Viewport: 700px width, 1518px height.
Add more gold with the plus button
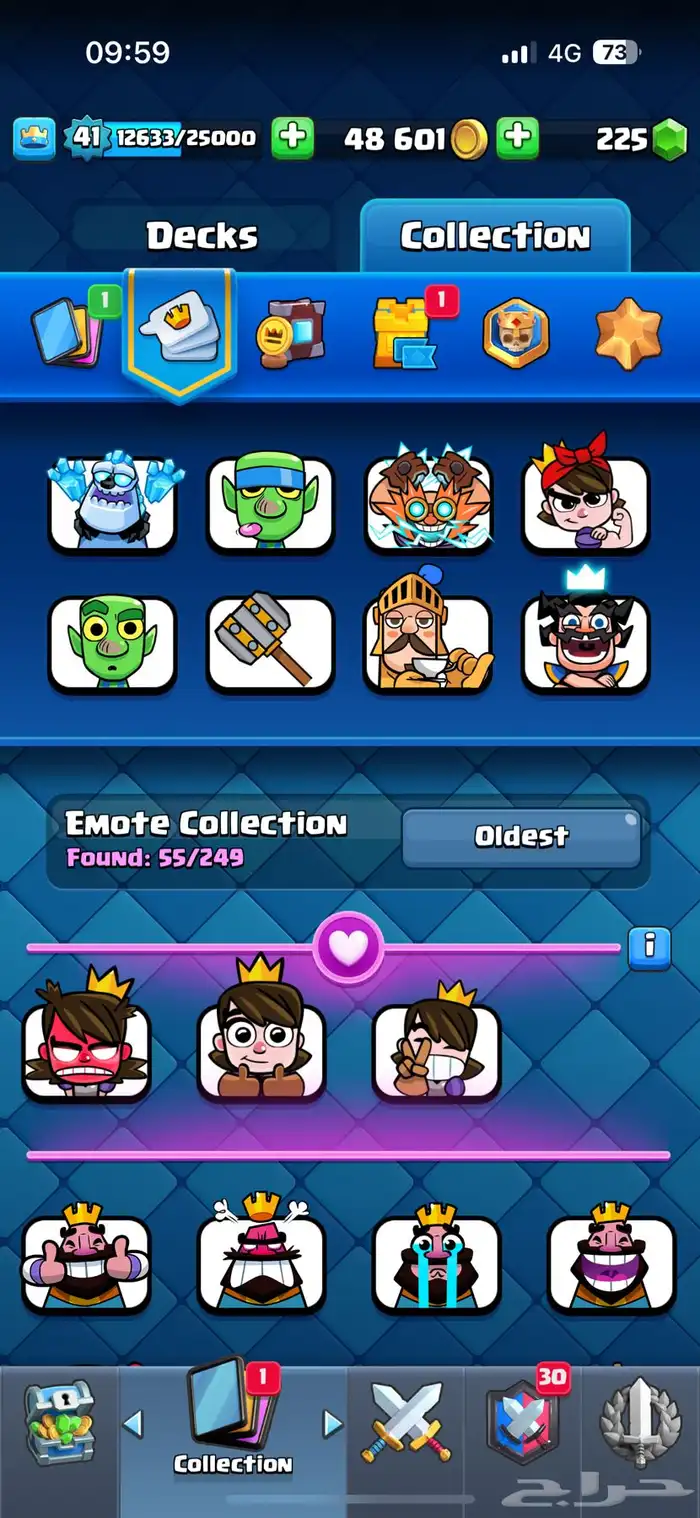coord(517,138)
